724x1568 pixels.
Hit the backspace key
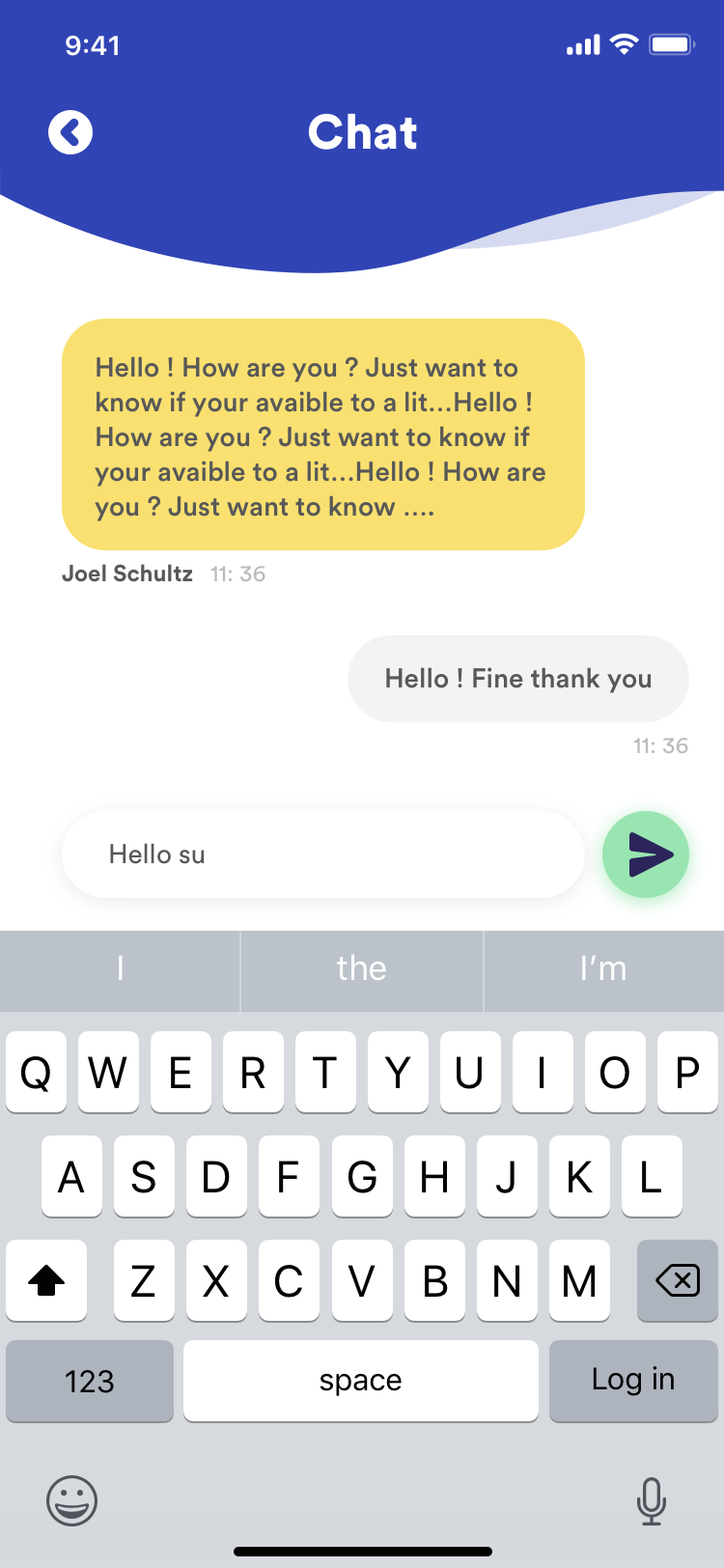point(677,1280)
